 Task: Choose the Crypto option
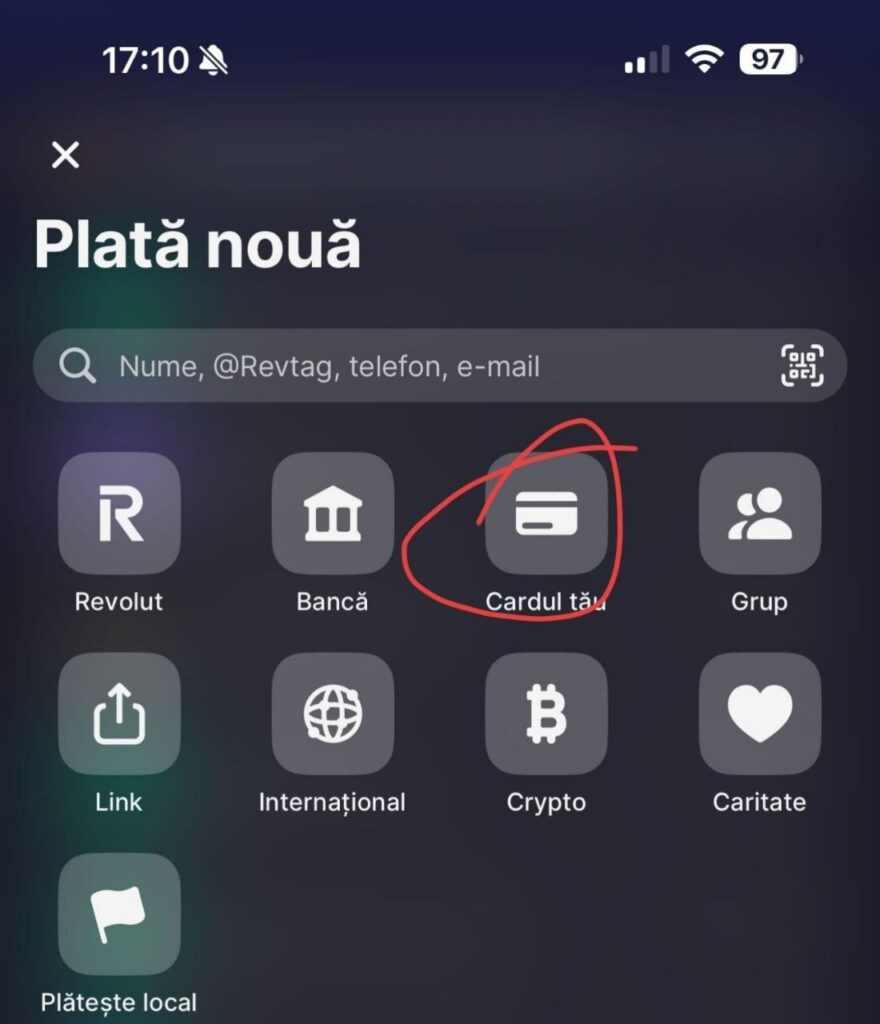pos(546,714)
